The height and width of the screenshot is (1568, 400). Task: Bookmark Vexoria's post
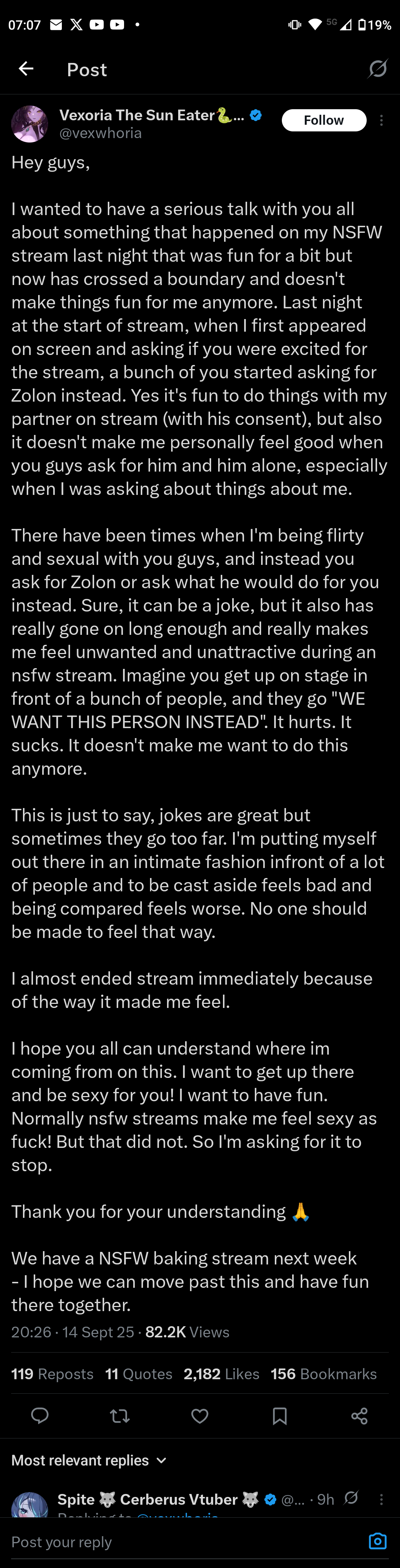tap(280, 1417)
